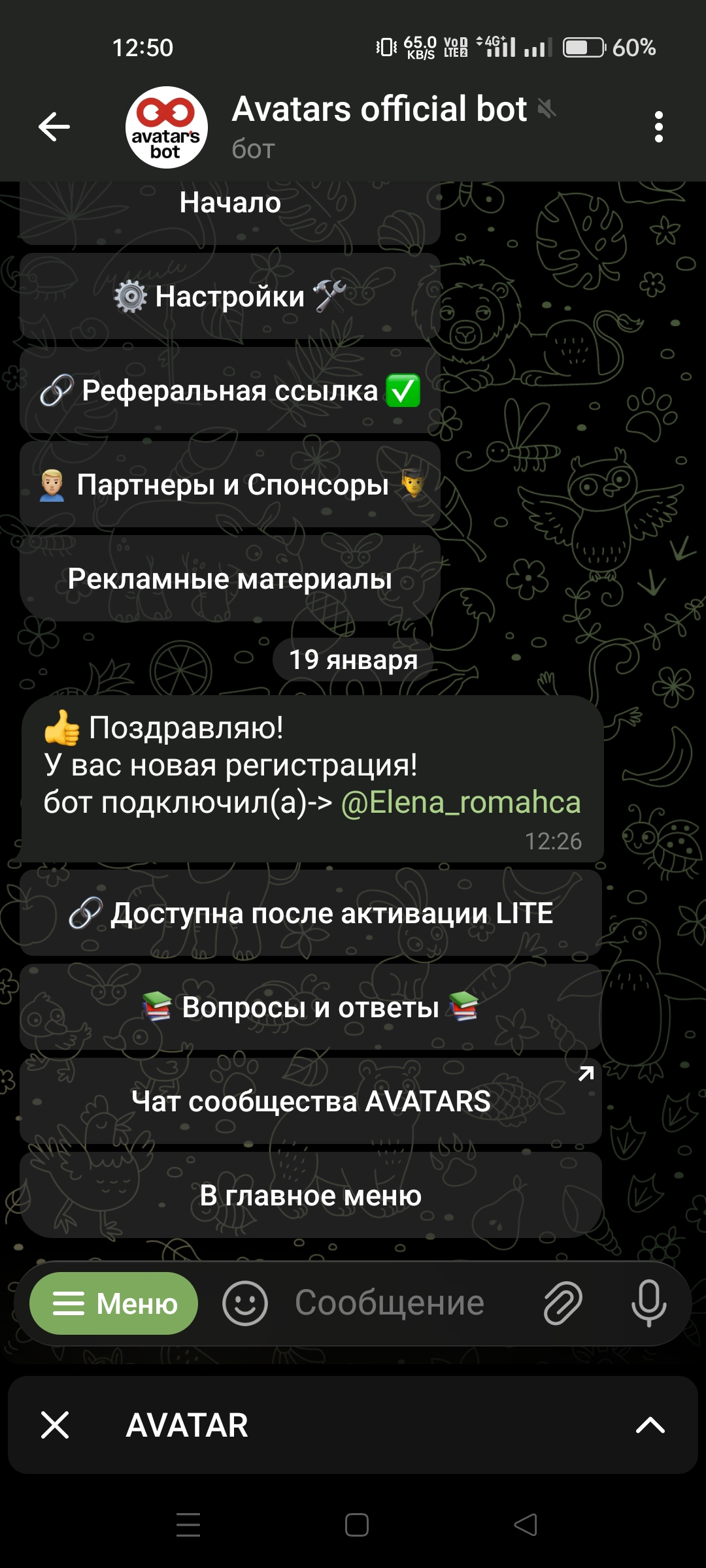Attach a file with the paperclip
Image resolution: width=706 pixels, height=1568 pixels.
(x=563, y=1304)
